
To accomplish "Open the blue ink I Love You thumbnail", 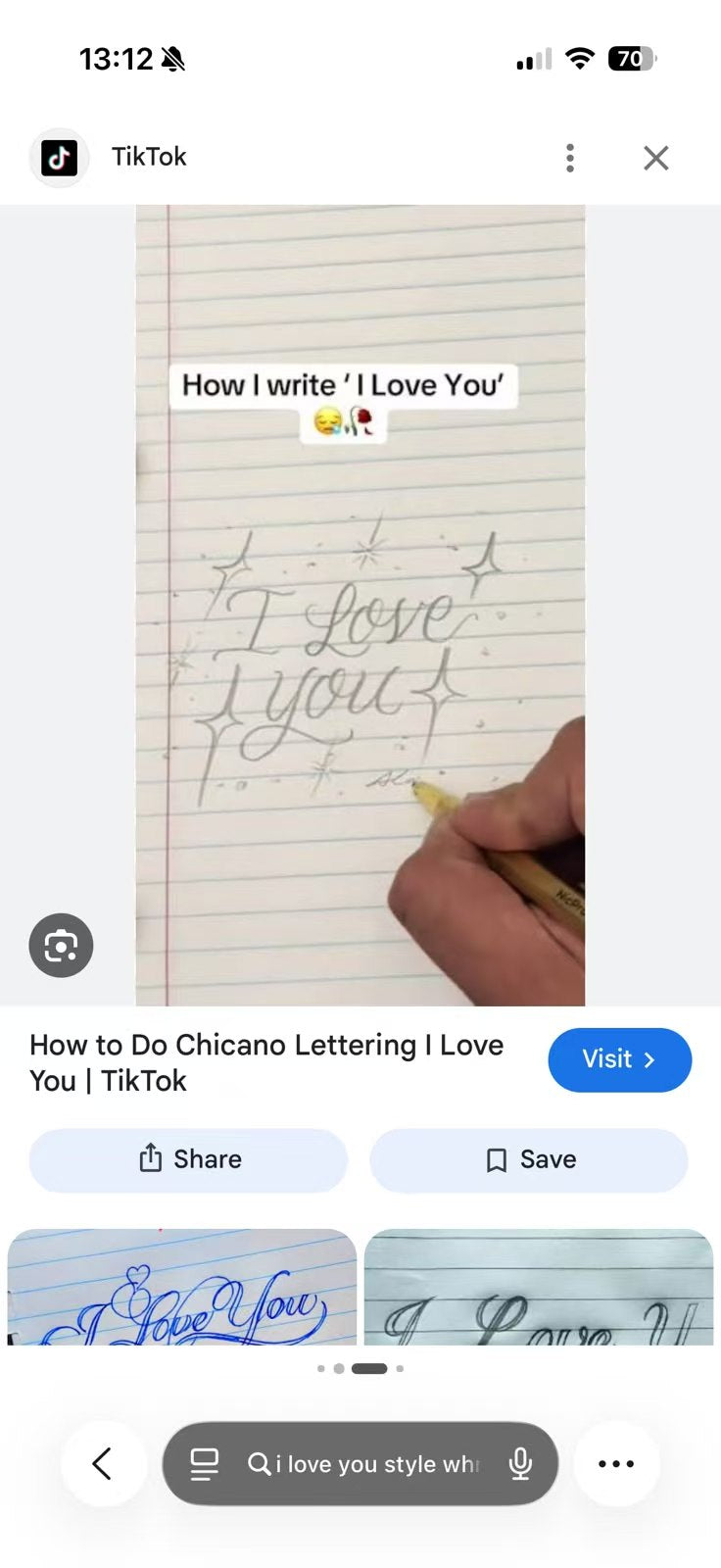I will [x=182, y=1287].
